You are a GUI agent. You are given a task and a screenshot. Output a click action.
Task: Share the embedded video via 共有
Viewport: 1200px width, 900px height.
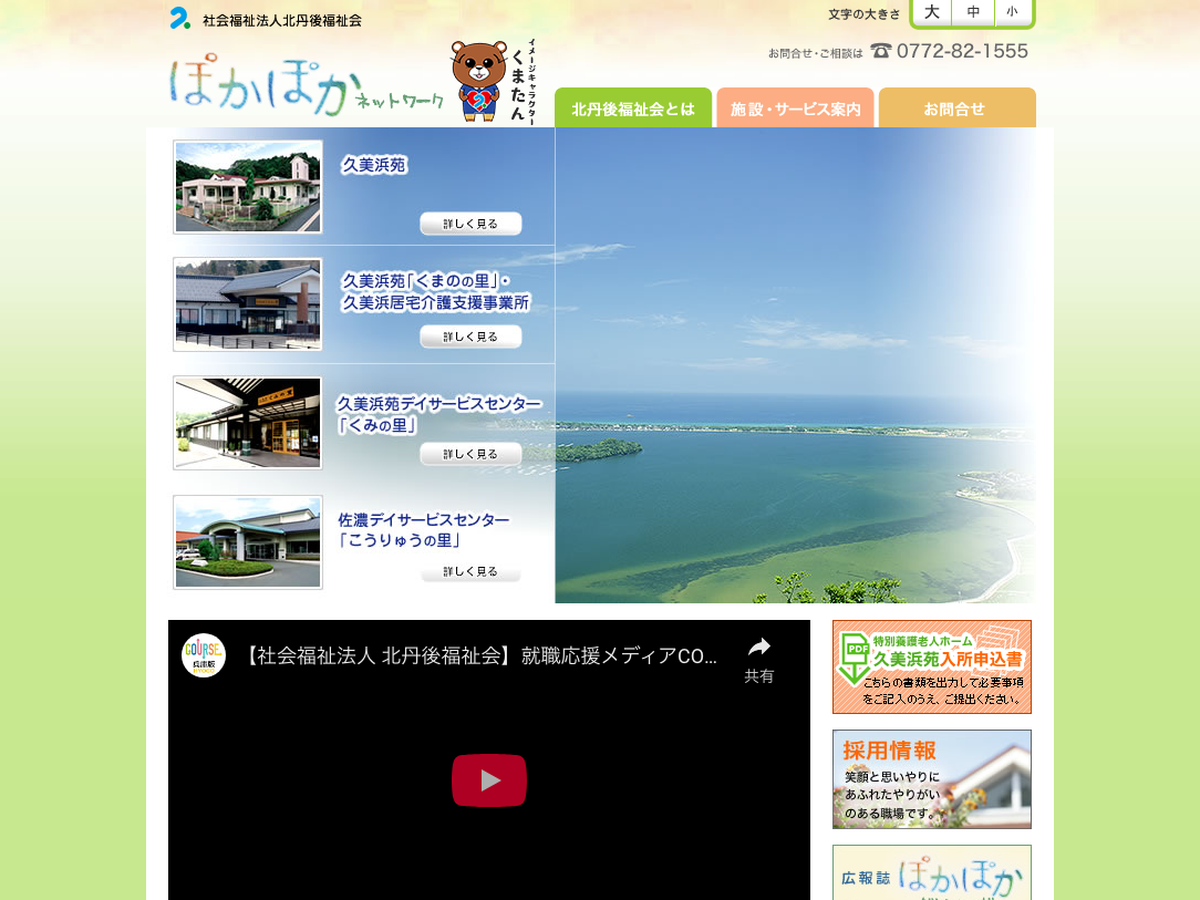click(x=759, y=658)
